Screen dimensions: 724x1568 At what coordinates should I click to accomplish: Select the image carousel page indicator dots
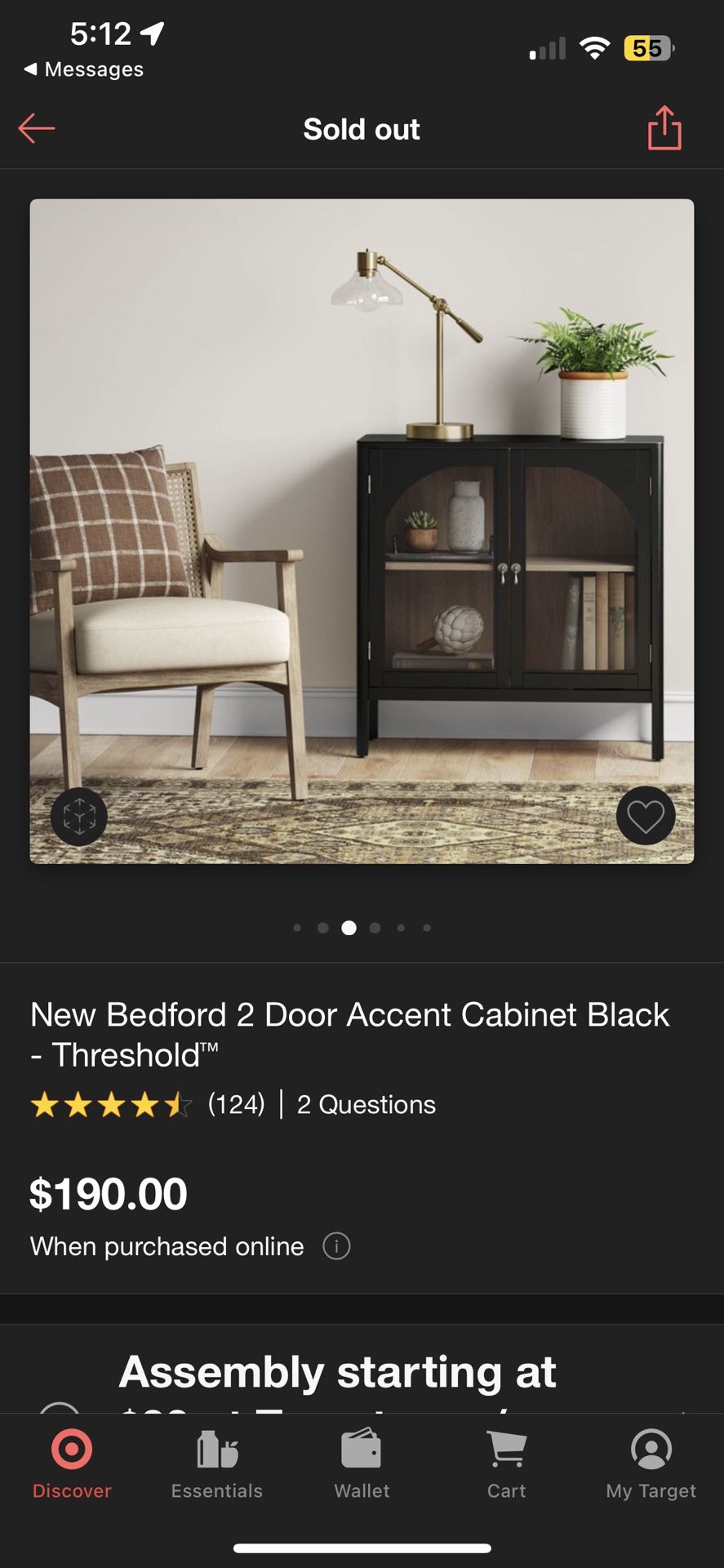click(x=362, y=928)
